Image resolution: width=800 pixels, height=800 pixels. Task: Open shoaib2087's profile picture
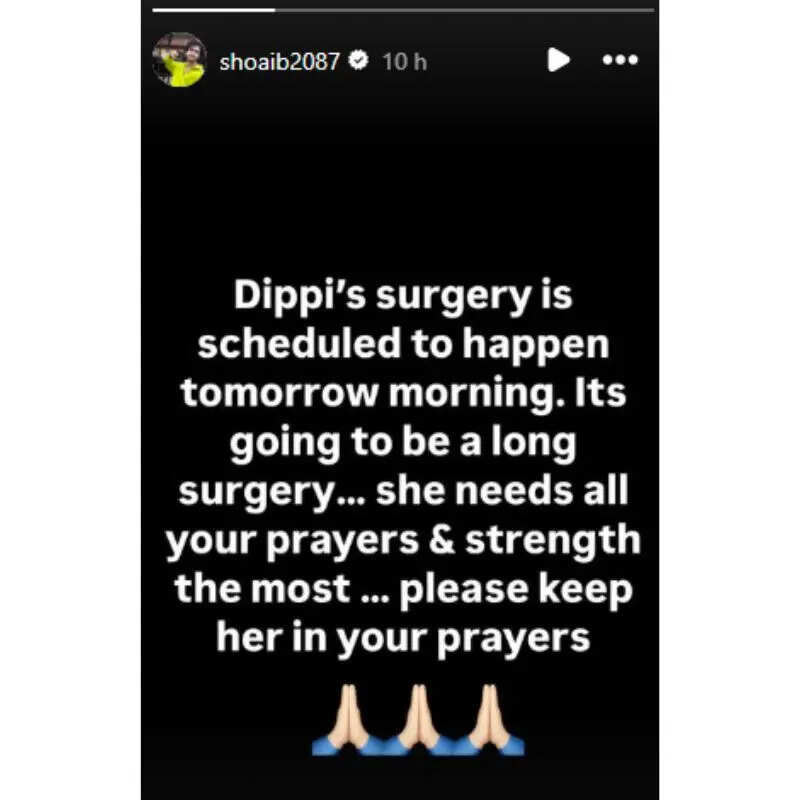point(179,60)
